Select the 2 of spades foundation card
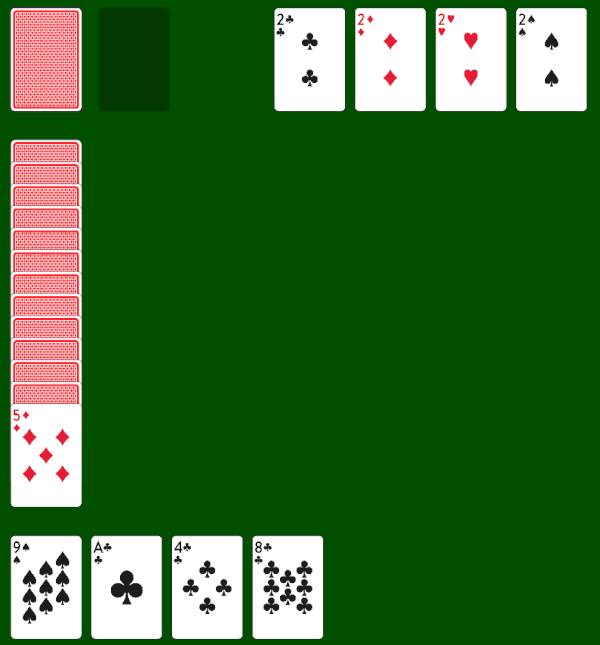The image size is (600, 645). point(551,60)
